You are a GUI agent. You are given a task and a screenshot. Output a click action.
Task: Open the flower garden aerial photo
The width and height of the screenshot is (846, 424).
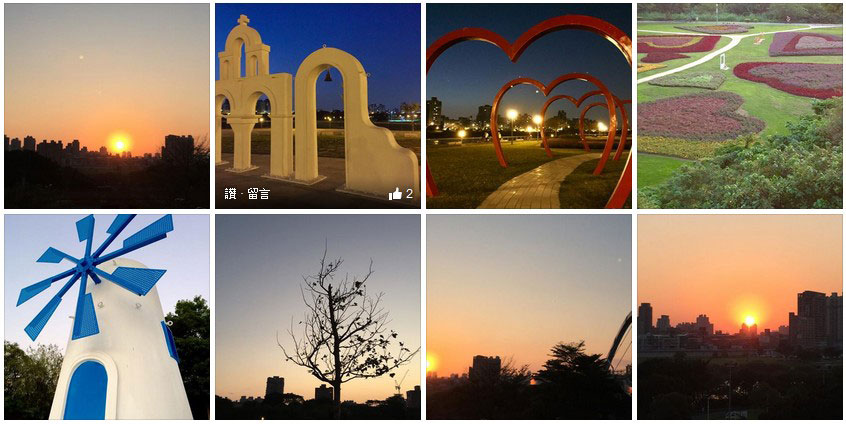pyautogui.click(x=740, y=105)
